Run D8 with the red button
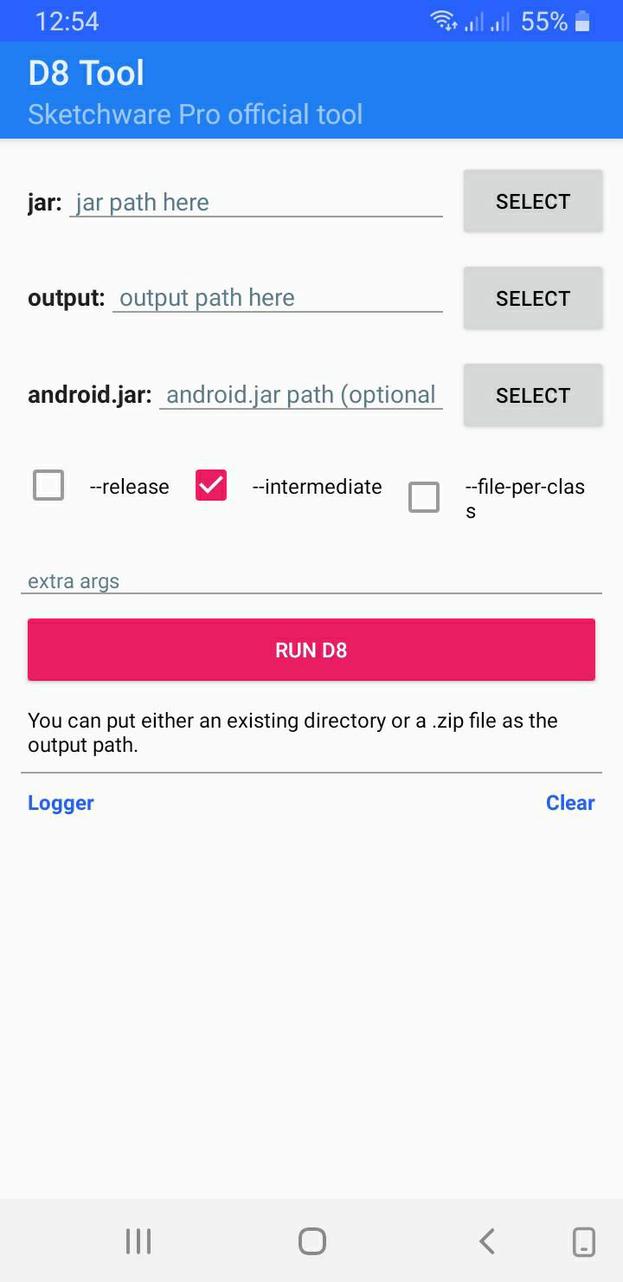Screen dimensions: 623x1282 click(x=311, y=650)
